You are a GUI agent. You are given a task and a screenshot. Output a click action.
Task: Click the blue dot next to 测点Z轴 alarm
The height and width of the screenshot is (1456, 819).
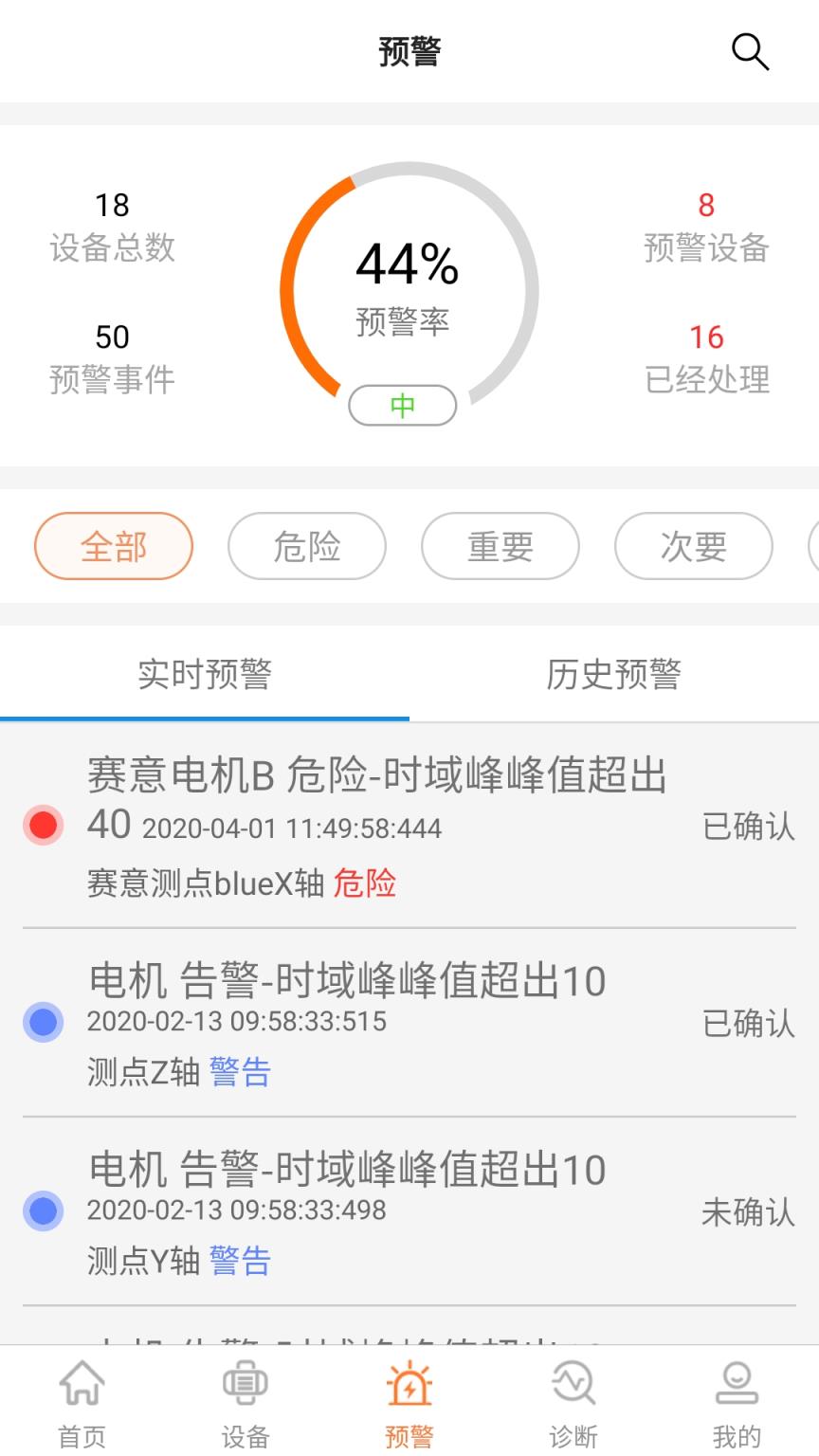44,1023
